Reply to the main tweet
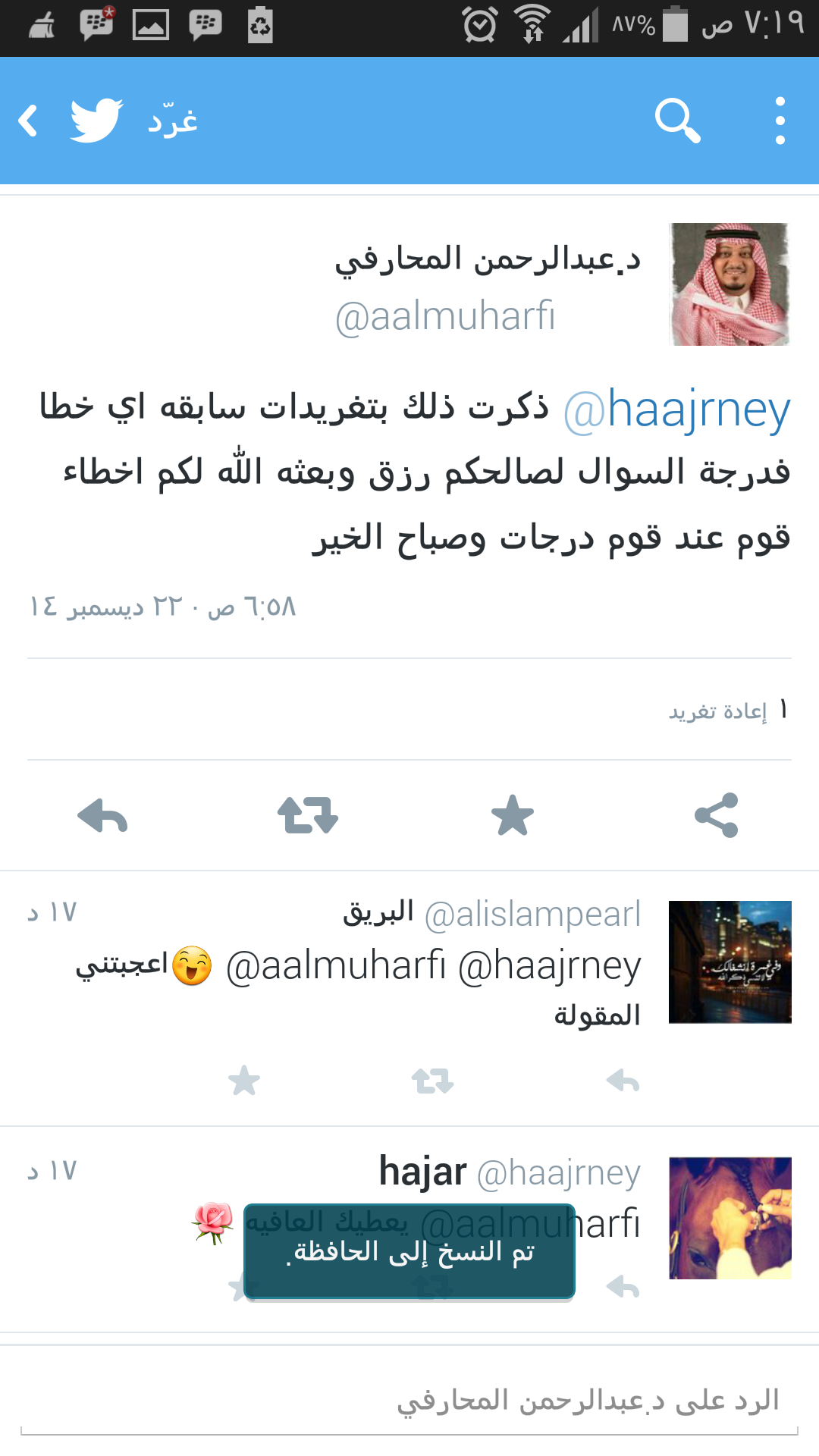The image size is (819, 1456). pyautogui.click(x=102, y=816)
